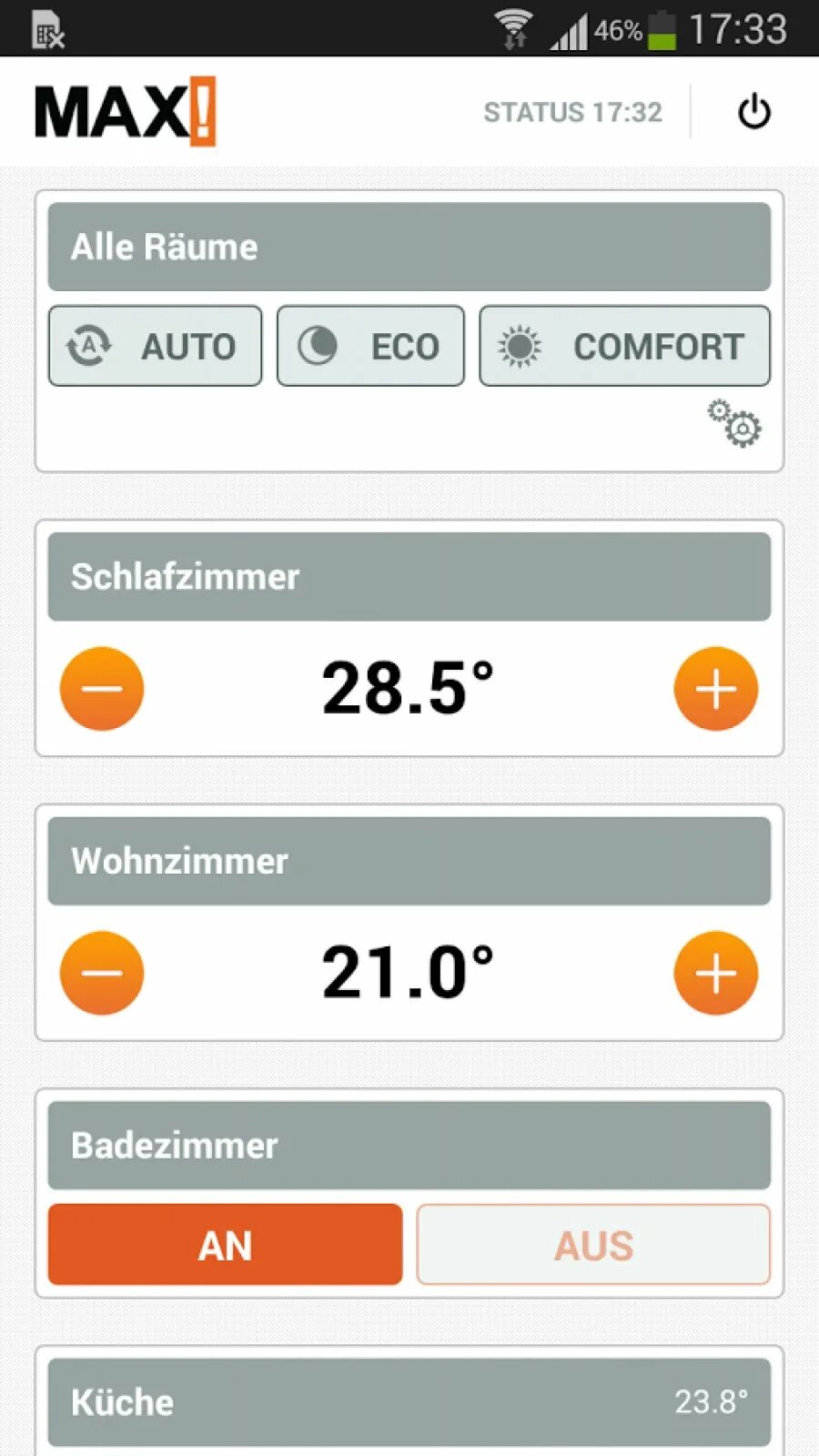Increase the Wohnzimmer temperature
Viewport: 819px width, 1456px height.
click(x=715, y=973)
